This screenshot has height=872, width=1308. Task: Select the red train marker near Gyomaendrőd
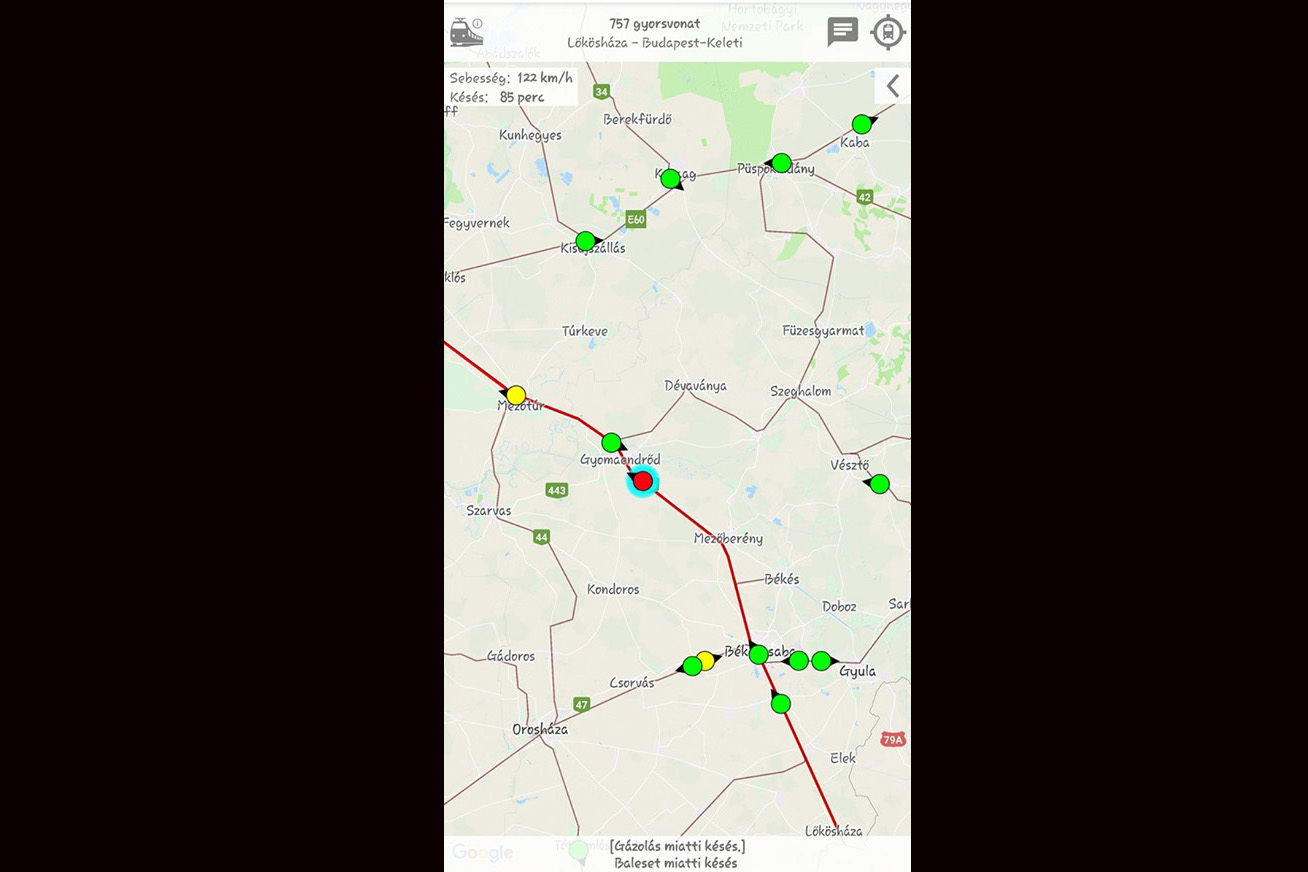642,482
